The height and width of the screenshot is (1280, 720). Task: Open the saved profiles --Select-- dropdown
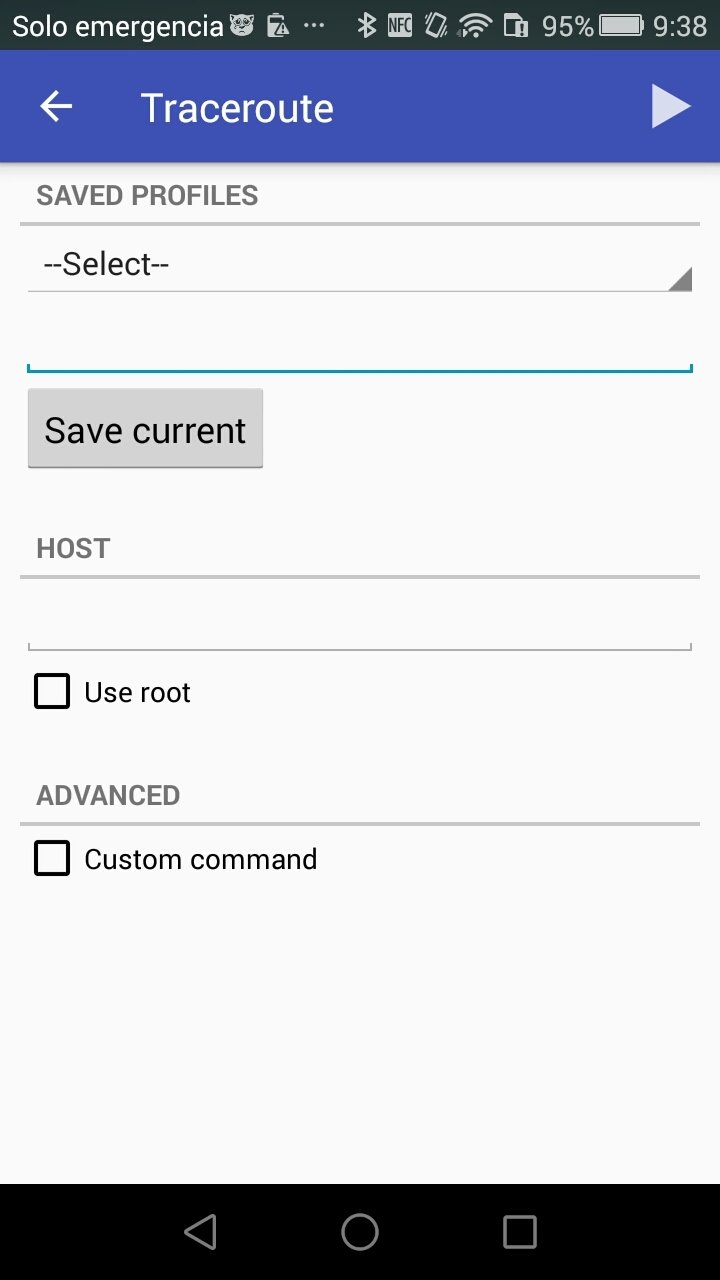[x=360, y=264]
